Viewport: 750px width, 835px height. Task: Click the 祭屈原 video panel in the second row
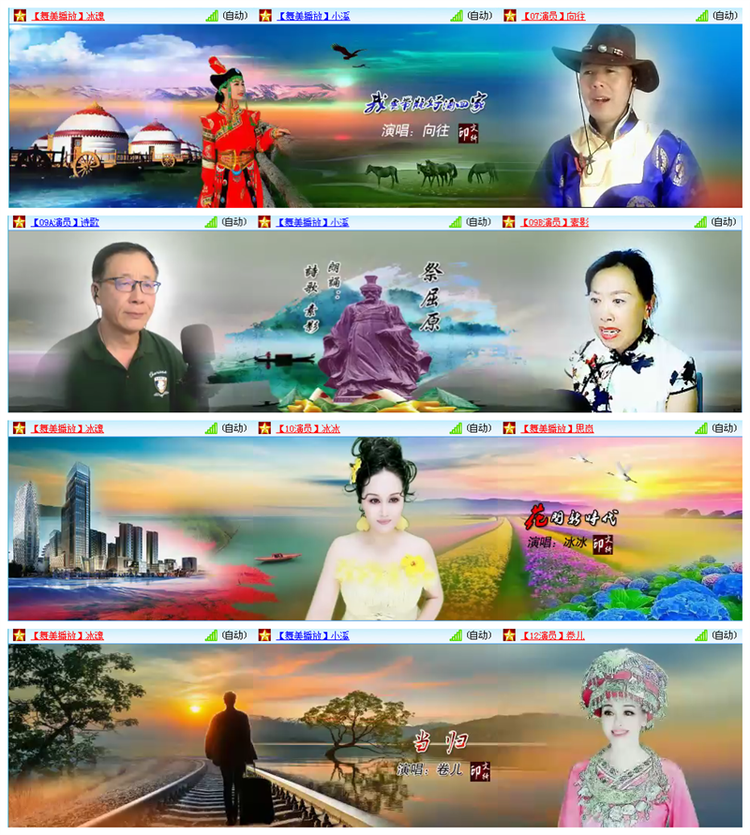[x=375, y=320]
